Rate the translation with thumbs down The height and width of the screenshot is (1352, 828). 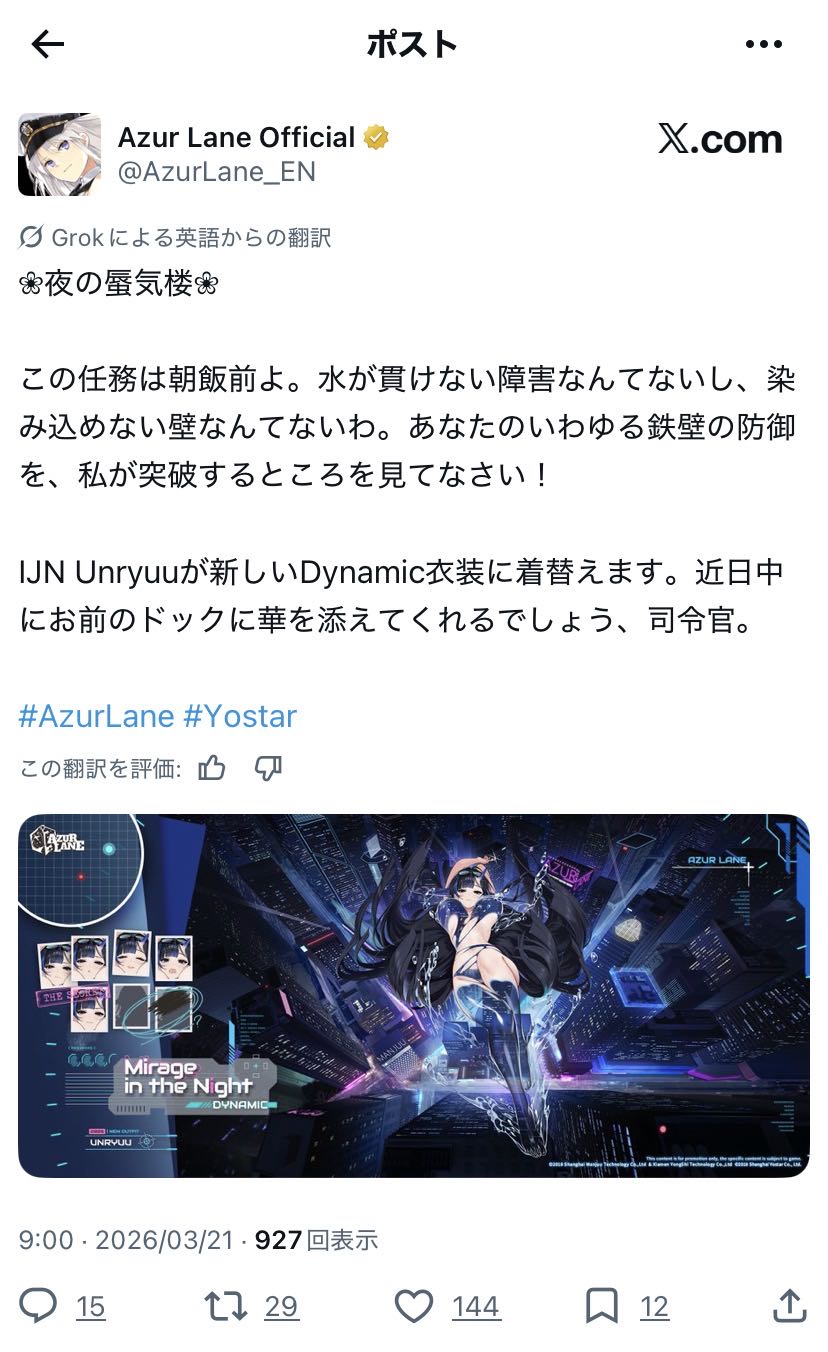point(268,768)
